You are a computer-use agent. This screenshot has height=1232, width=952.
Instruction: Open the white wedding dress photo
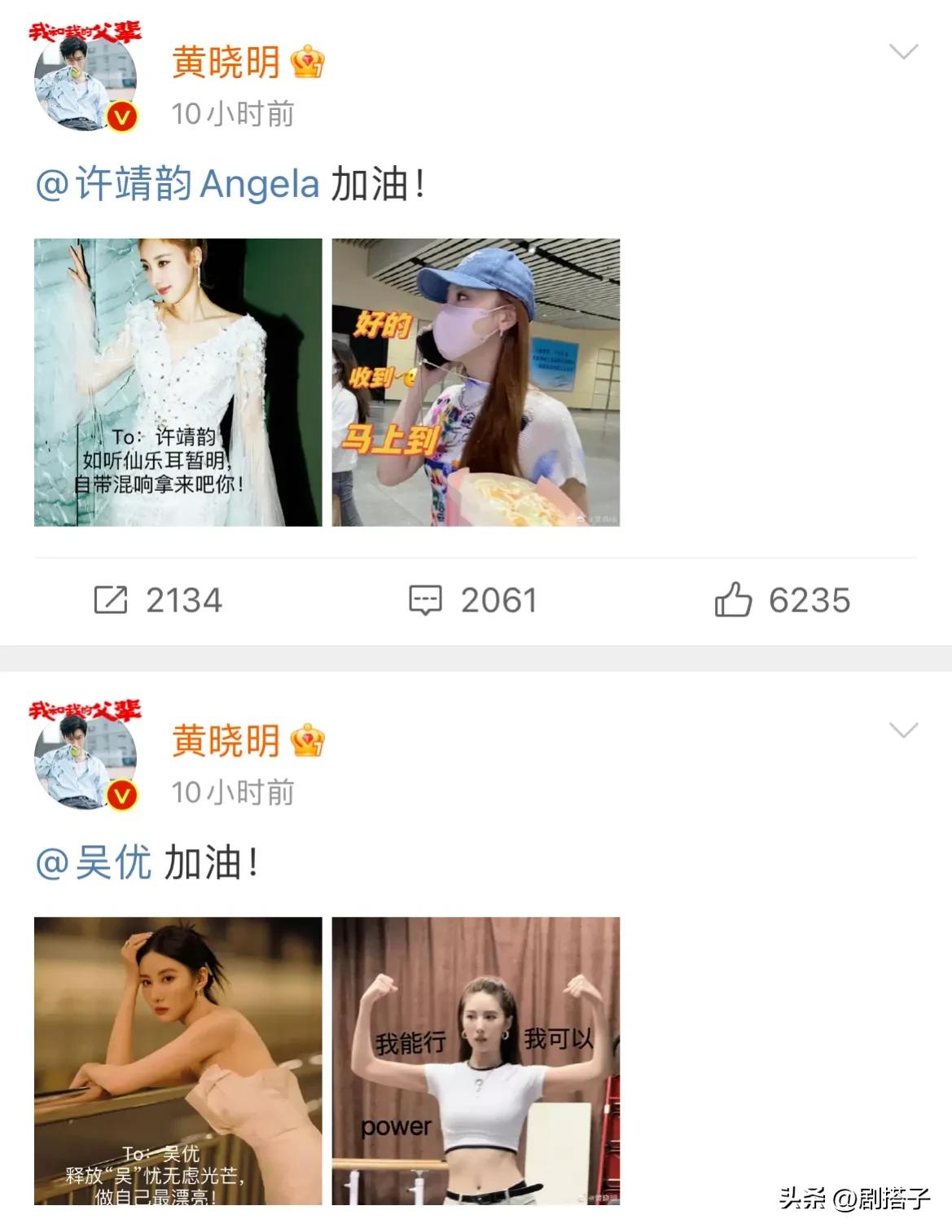(x=178, y=380)
